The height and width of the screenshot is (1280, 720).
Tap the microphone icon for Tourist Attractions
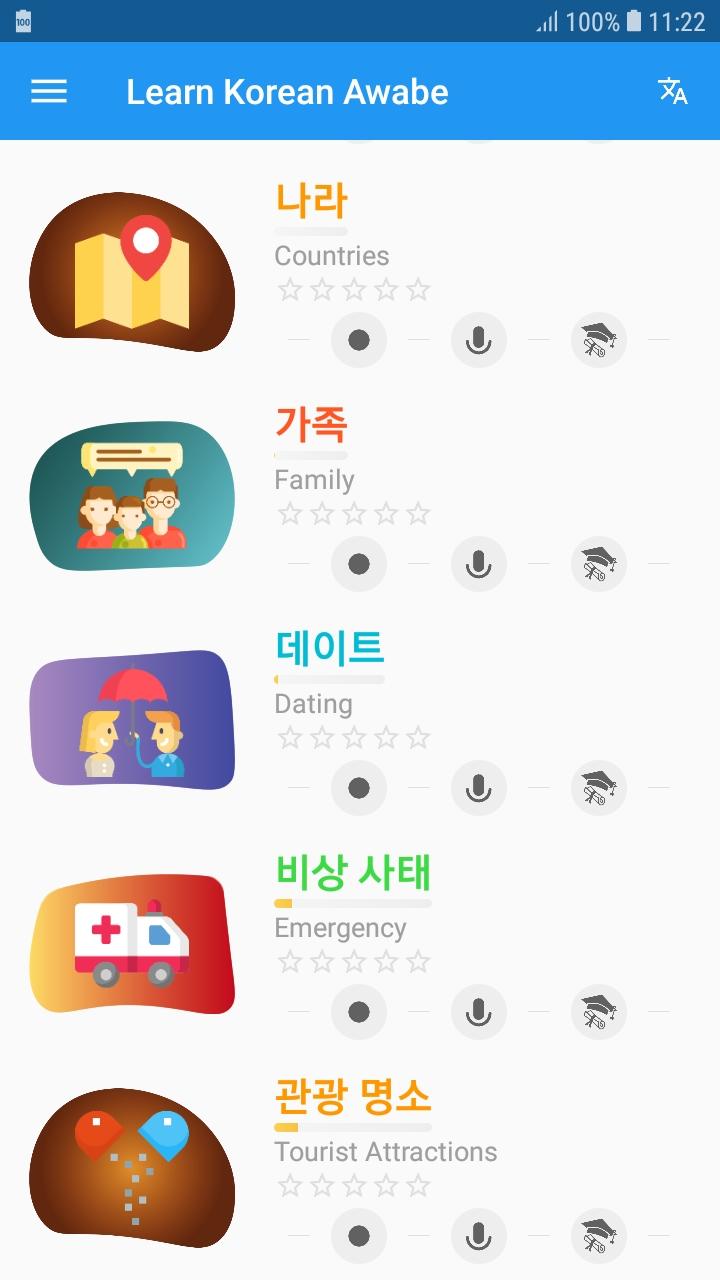click(478, 1236)
